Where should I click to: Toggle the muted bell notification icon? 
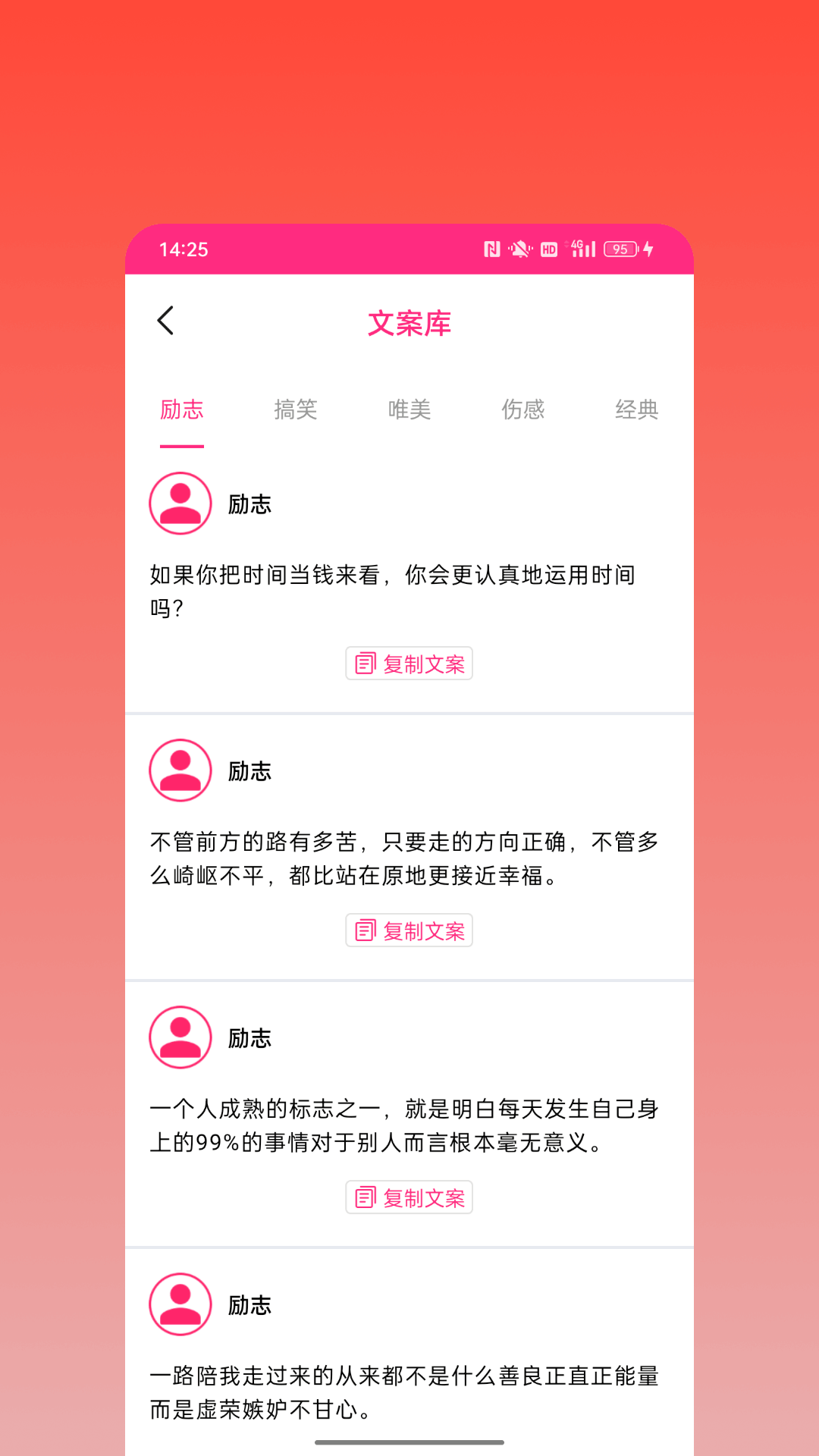click(520, 249)
